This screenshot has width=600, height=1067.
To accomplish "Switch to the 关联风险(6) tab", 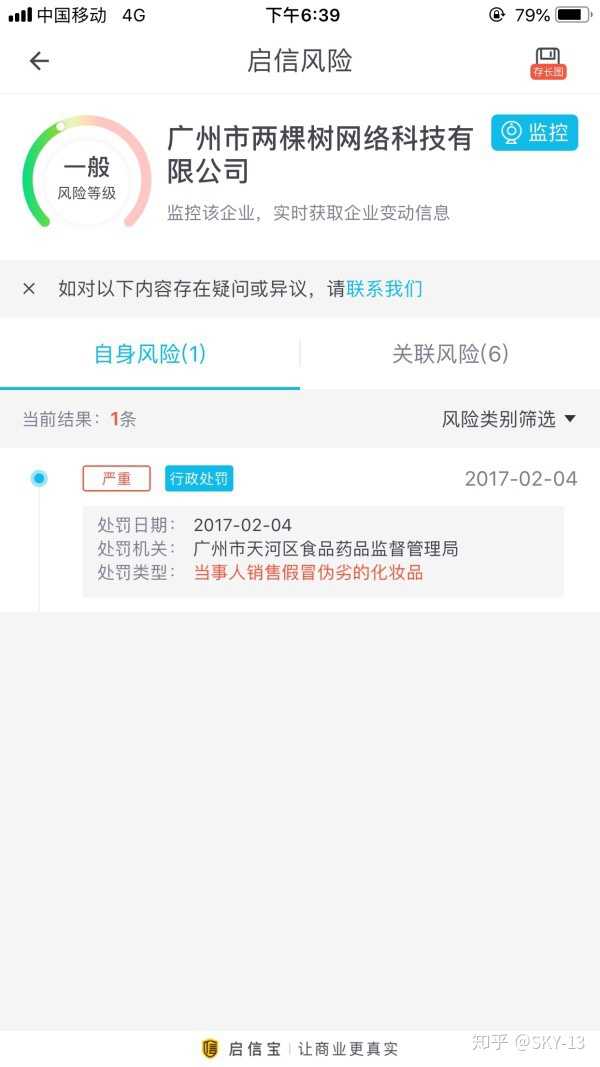I will pos(450,354).
